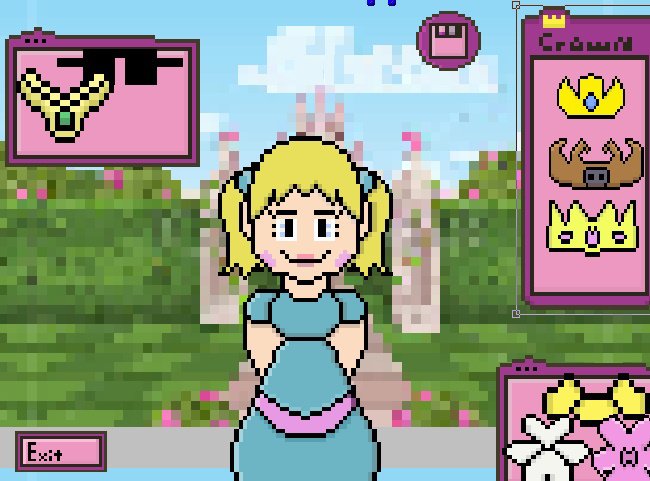Choose the white flower accessory
This screenshot has width=650, height=481.
click(x=546, y=446)
